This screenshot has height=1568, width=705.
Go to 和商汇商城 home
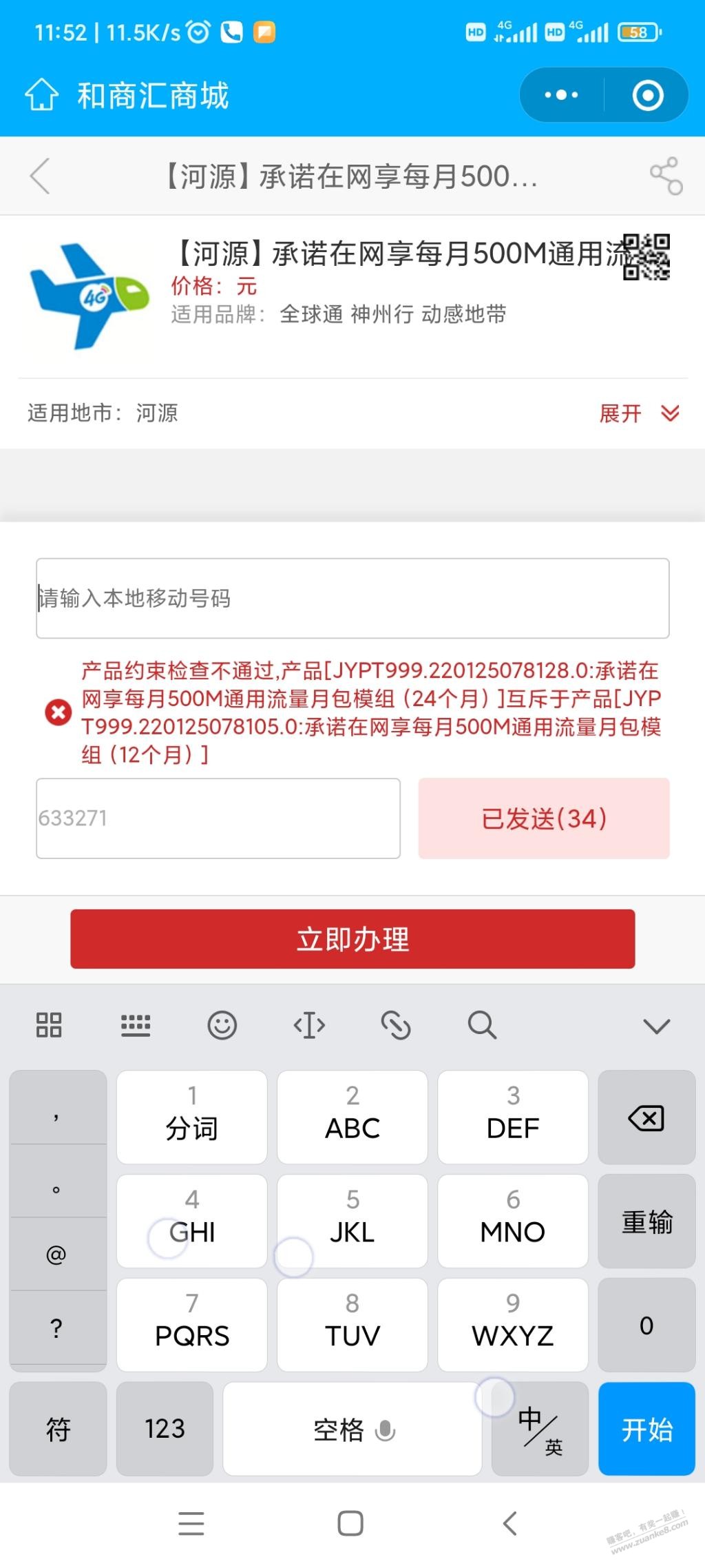(x=41, y=95)
